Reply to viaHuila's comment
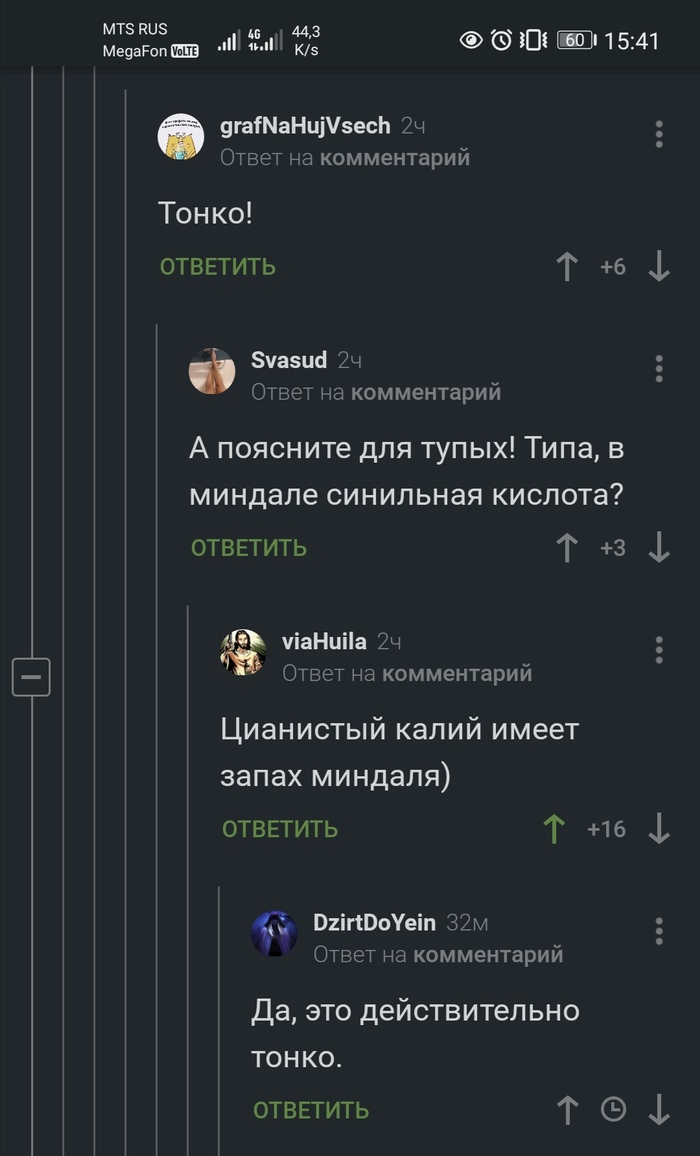 280,829
